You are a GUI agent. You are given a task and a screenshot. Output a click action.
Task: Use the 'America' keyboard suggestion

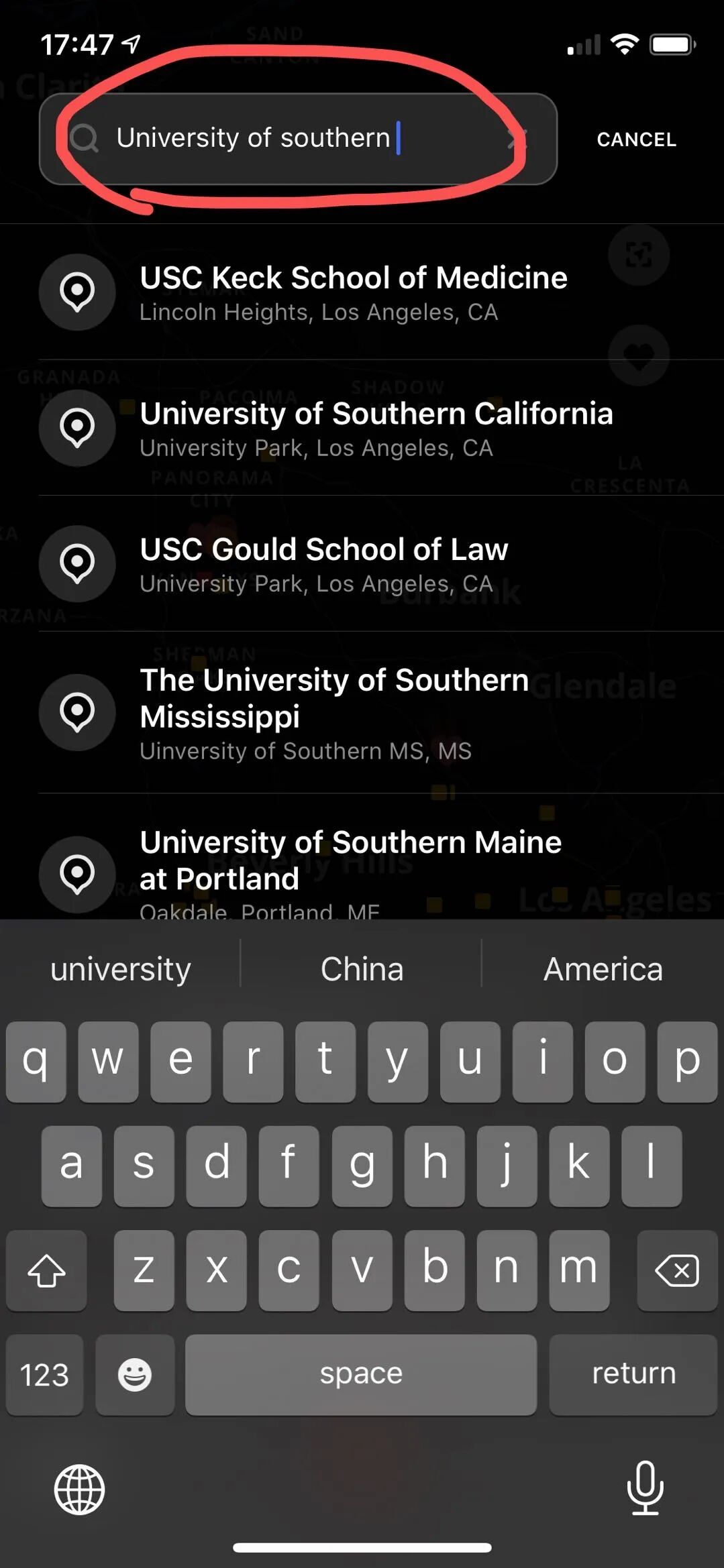[603, 969]
